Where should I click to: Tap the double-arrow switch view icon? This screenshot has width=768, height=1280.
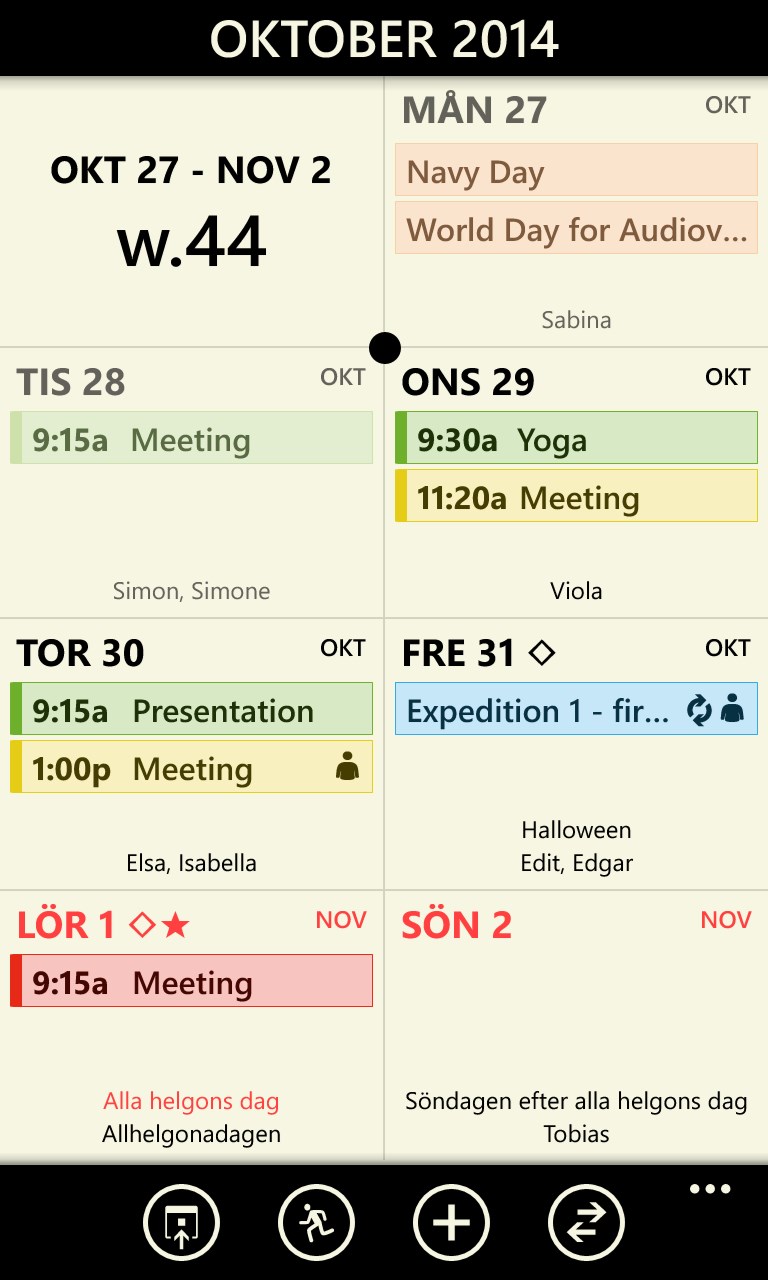[x=586, y=1222]
